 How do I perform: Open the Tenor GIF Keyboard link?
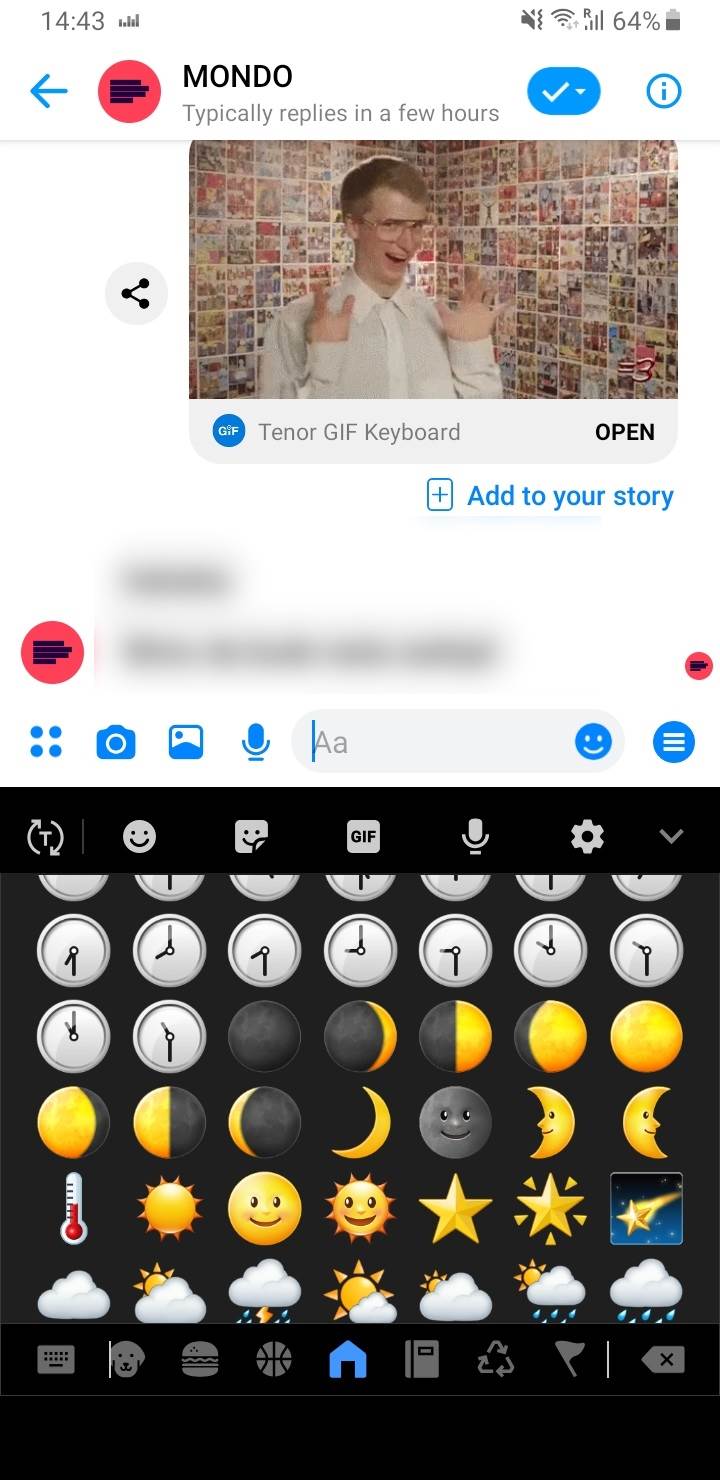pos(624,432)
